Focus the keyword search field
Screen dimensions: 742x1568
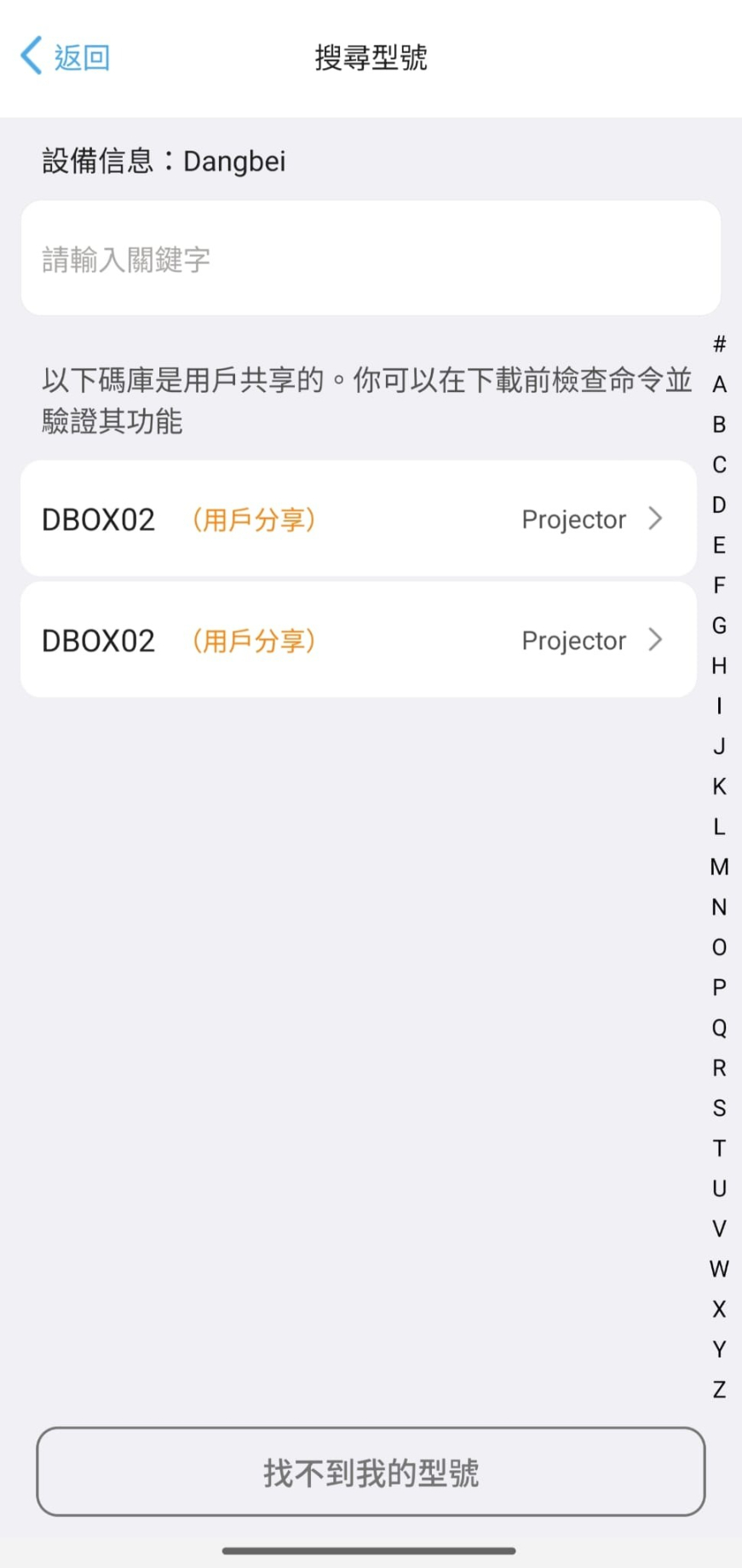click(371, 258)
